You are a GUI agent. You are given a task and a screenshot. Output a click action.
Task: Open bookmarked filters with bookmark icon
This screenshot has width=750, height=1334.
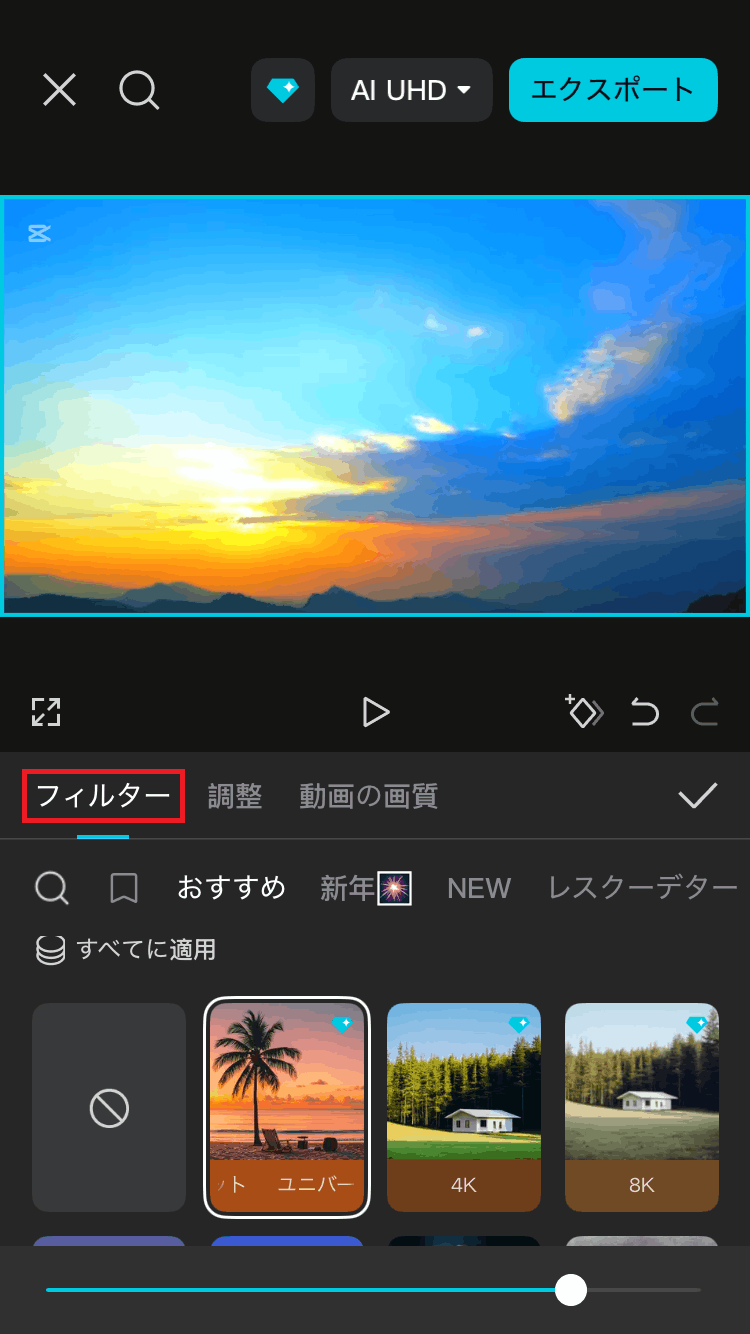(123, 888)
